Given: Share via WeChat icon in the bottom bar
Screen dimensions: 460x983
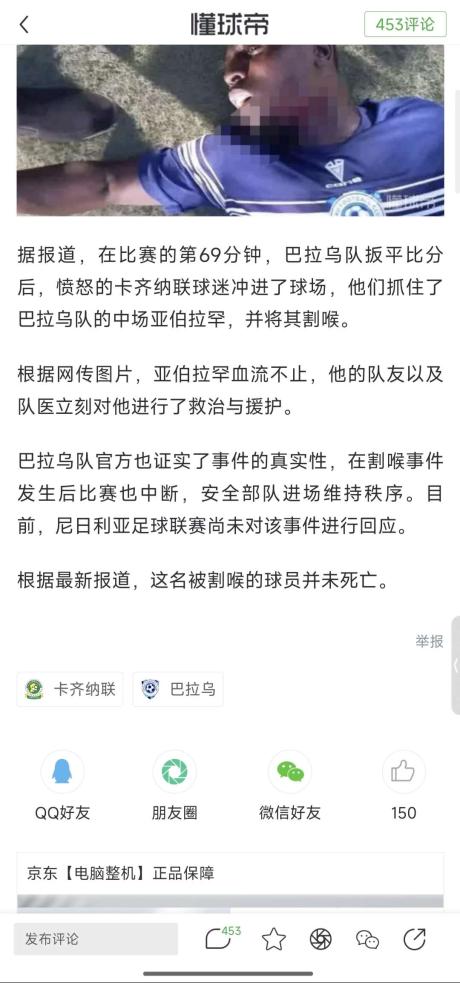Looking at the screenshot, I should tap(367, 939).
